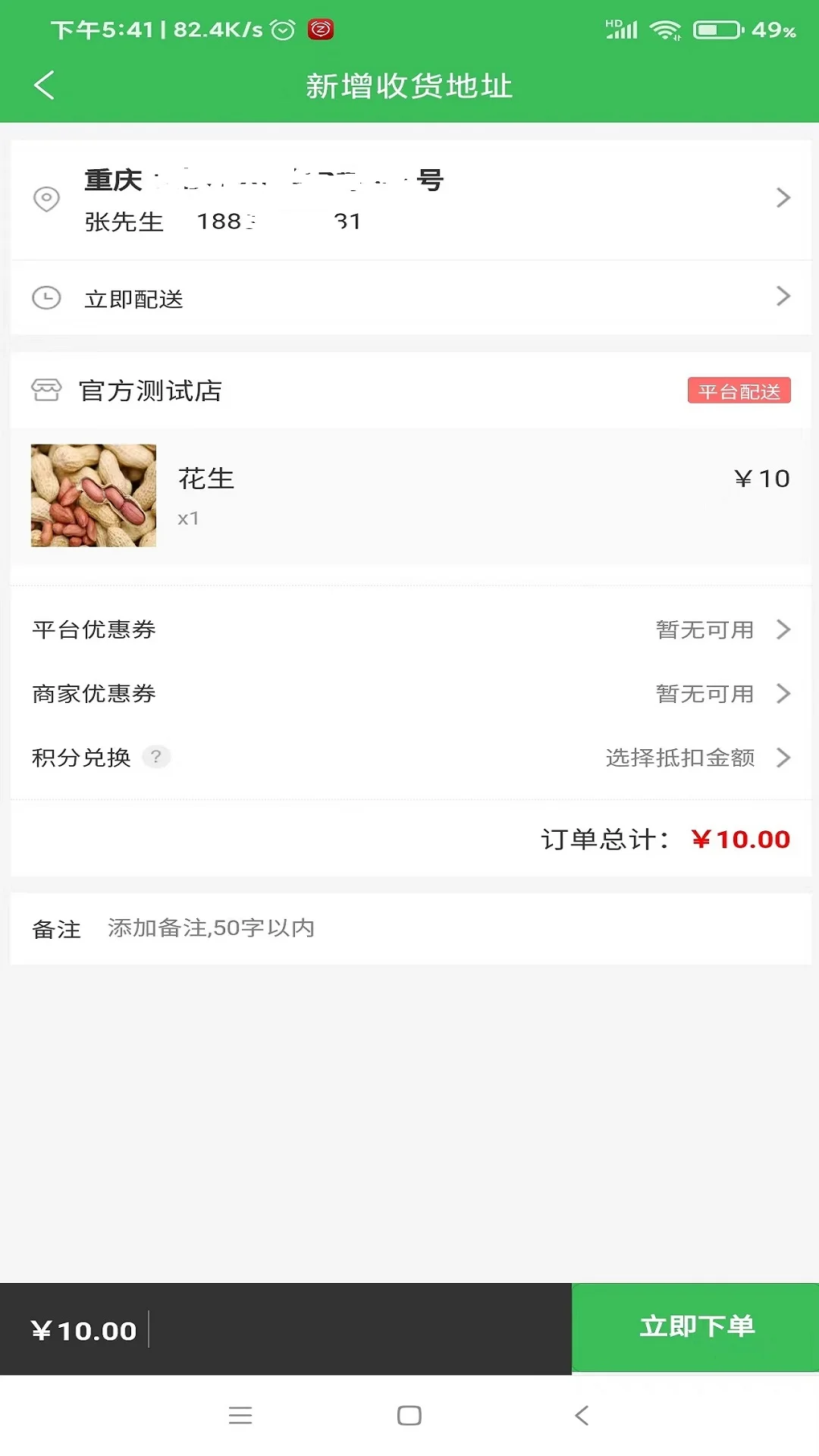Tap the home button in navigation bar
819x1456 pixels.
pos(409,1415)
